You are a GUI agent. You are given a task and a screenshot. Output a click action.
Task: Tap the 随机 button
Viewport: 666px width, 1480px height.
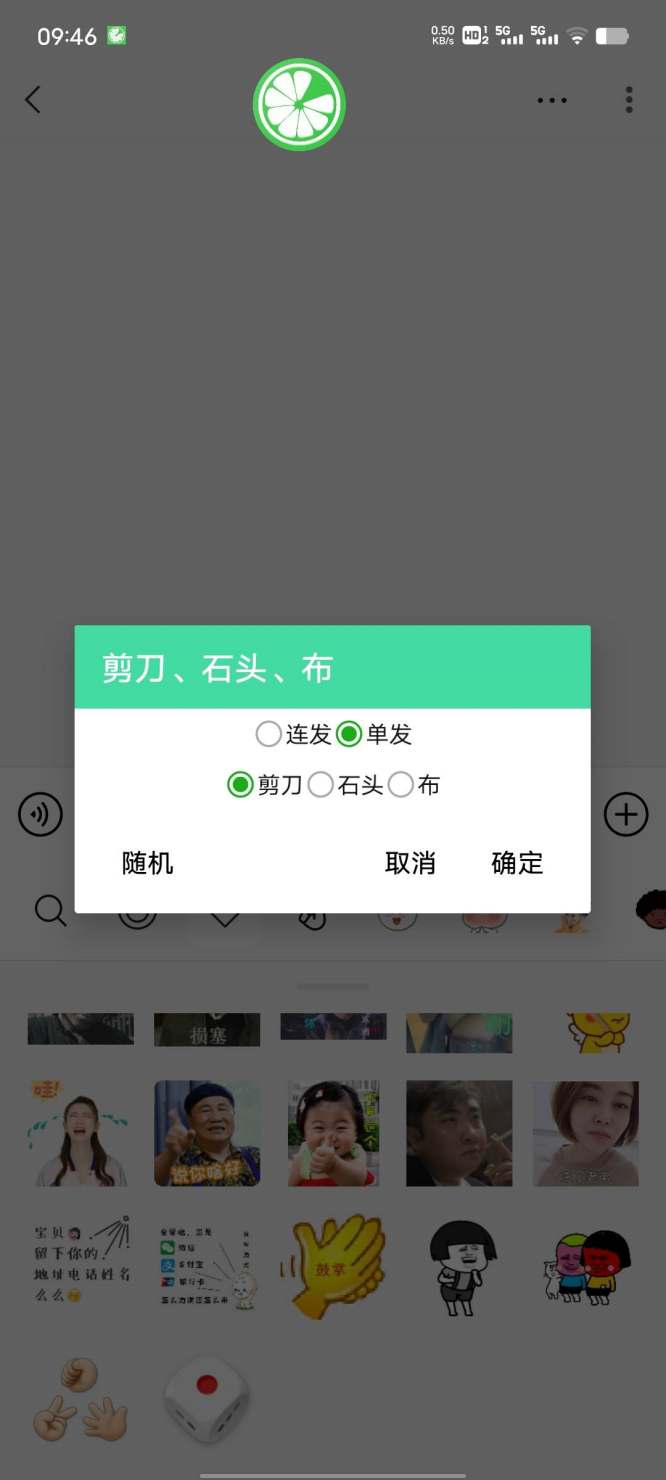pos(148,863)
